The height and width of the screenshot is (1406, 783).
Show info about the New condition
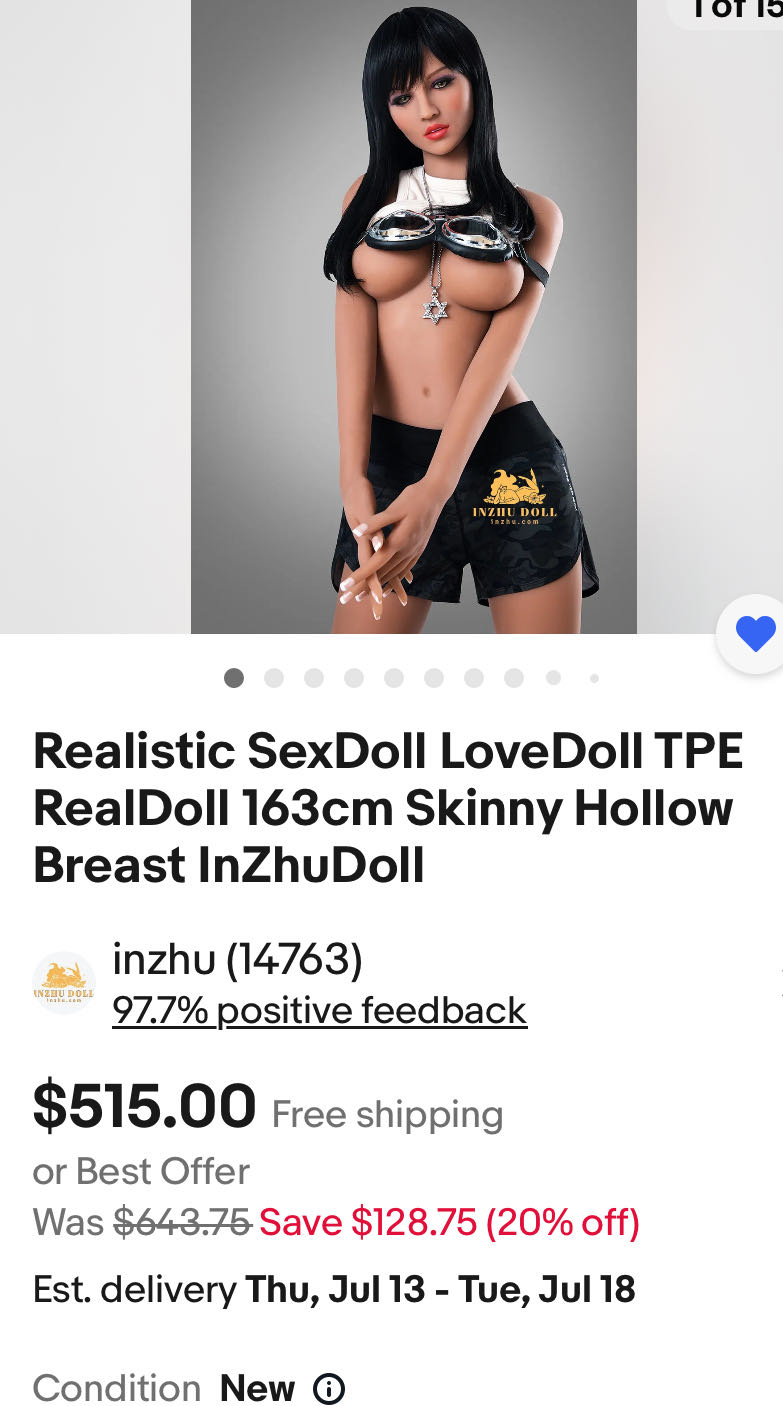point(329,1388)
